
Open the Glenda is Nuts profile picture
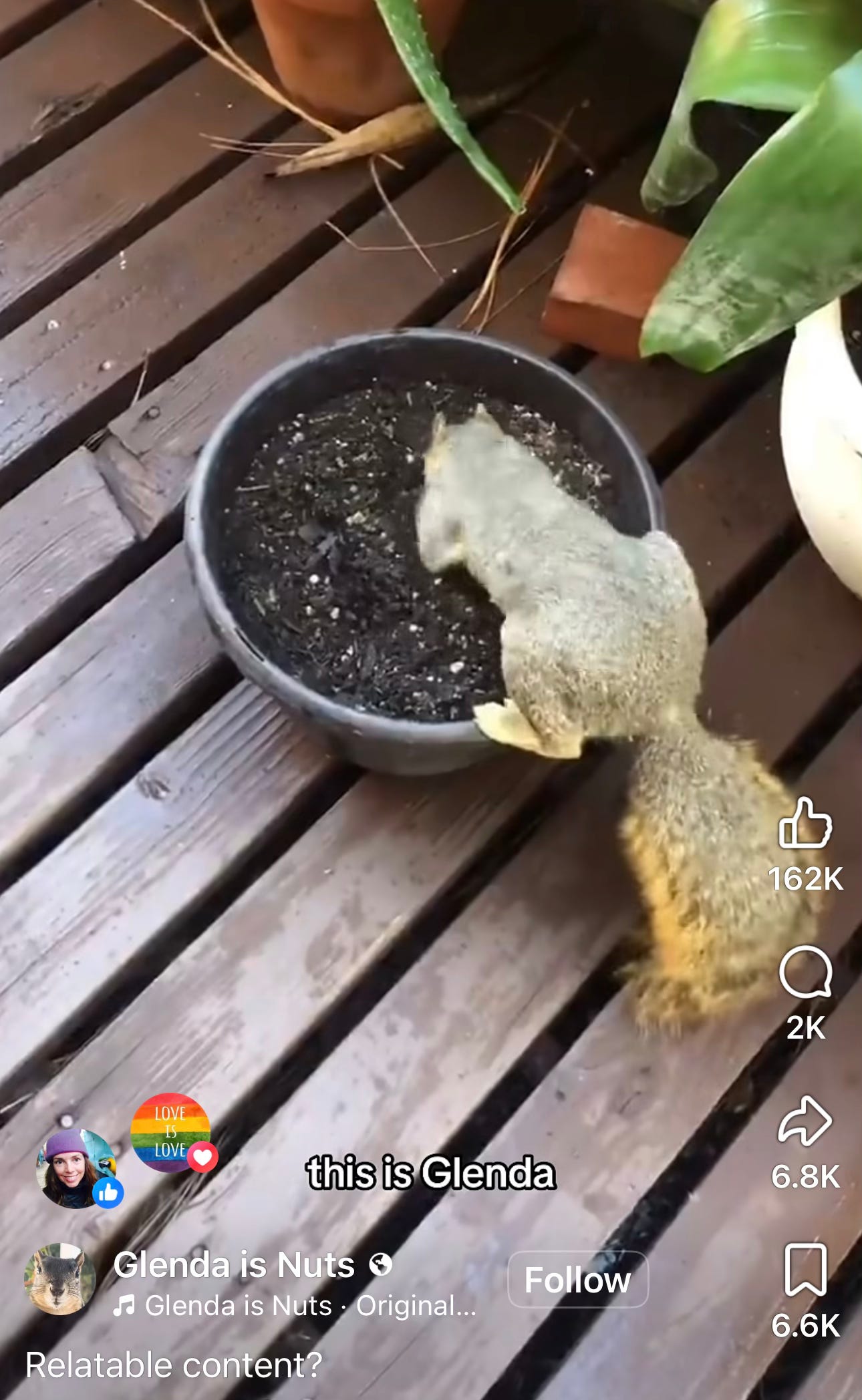click(59, 1279)
